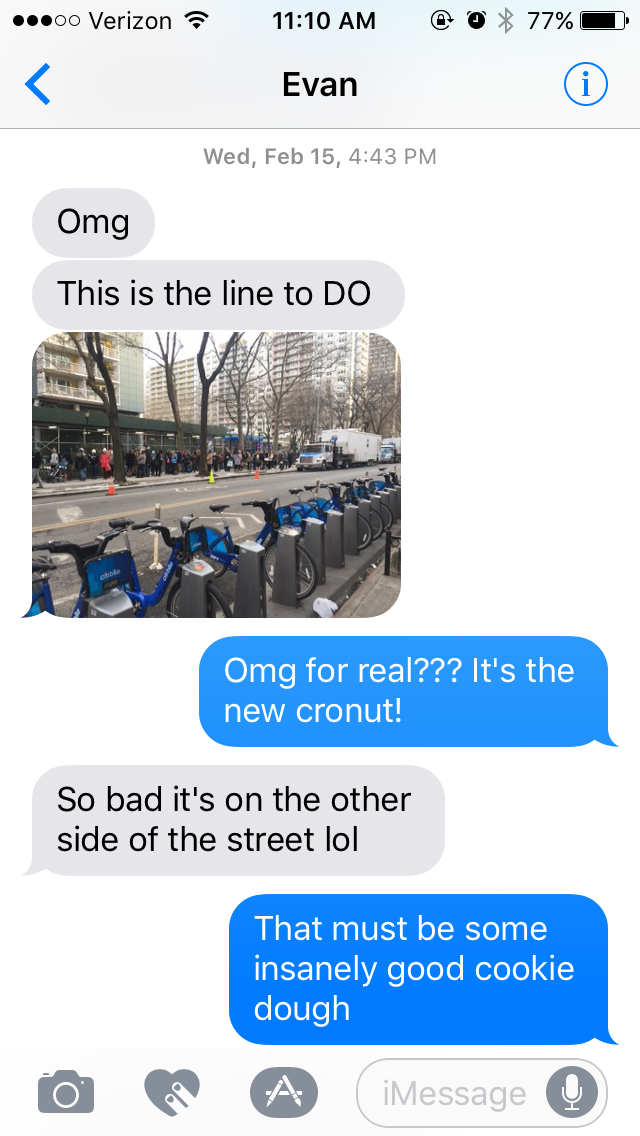Open the photo Evan sent

[216, 474]
